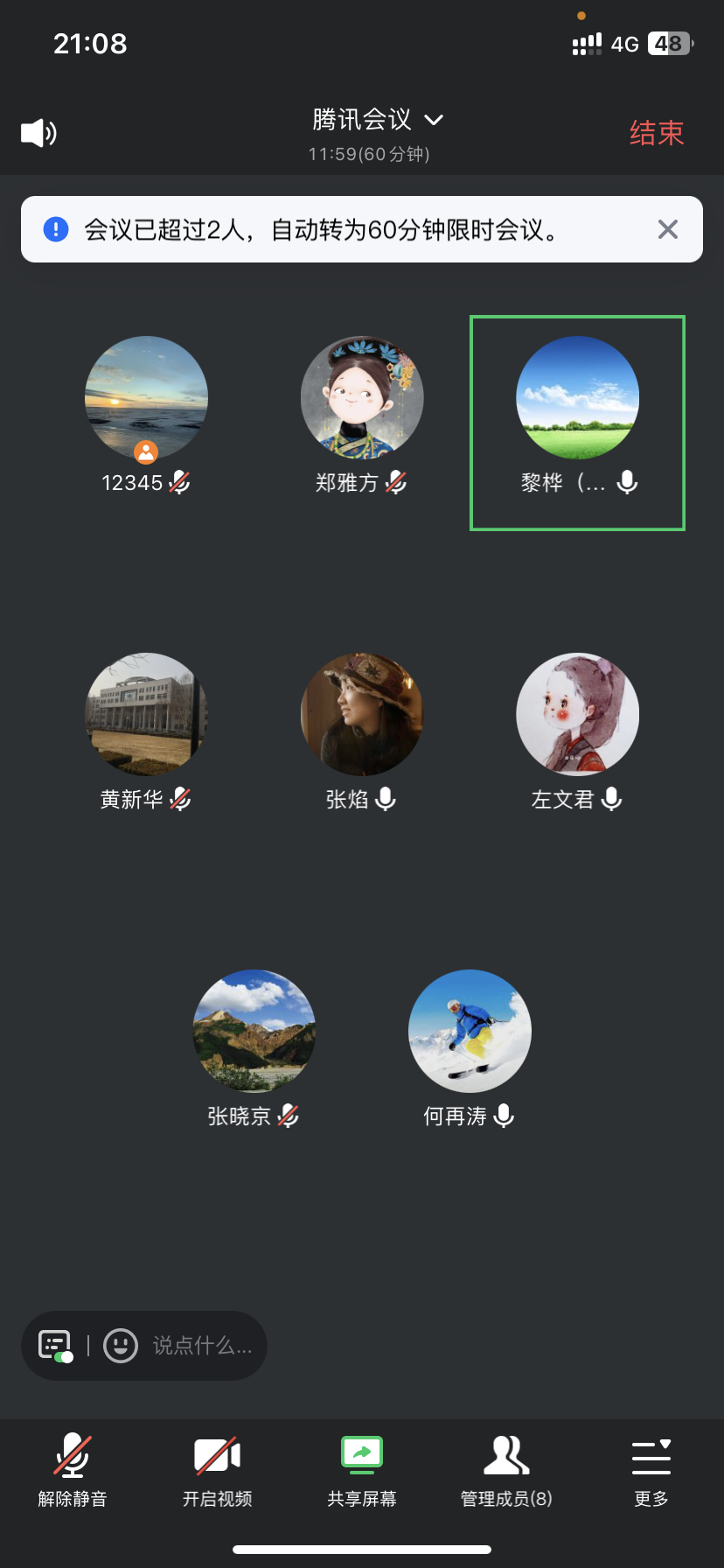The image size is (724, 1568).
Task: Open 管理成员(8) member management
Action: (506, 1470)
